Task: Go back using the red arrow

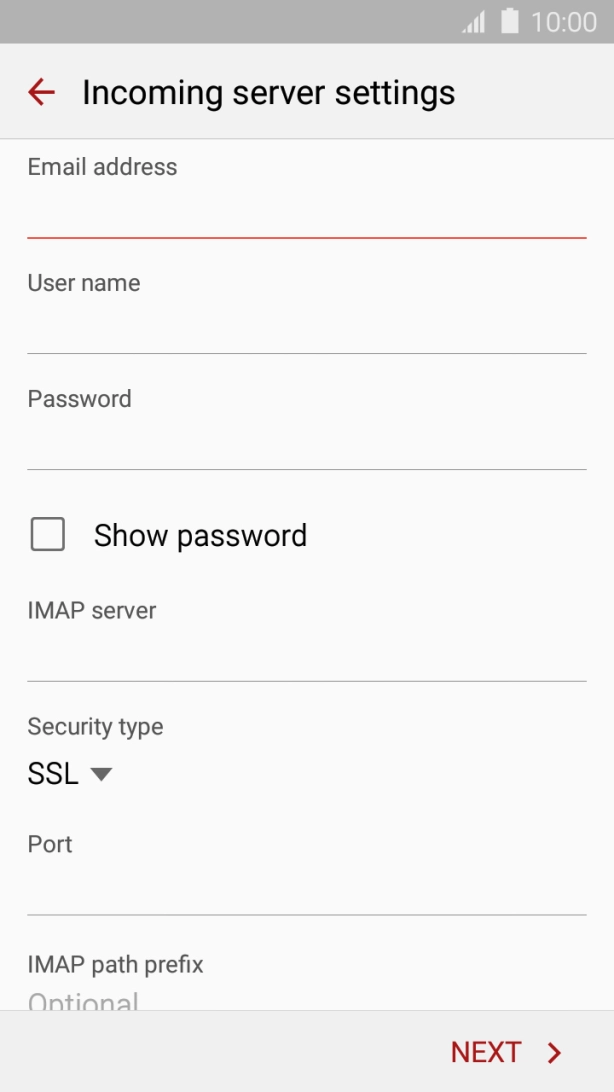Action: click(41, 92)
